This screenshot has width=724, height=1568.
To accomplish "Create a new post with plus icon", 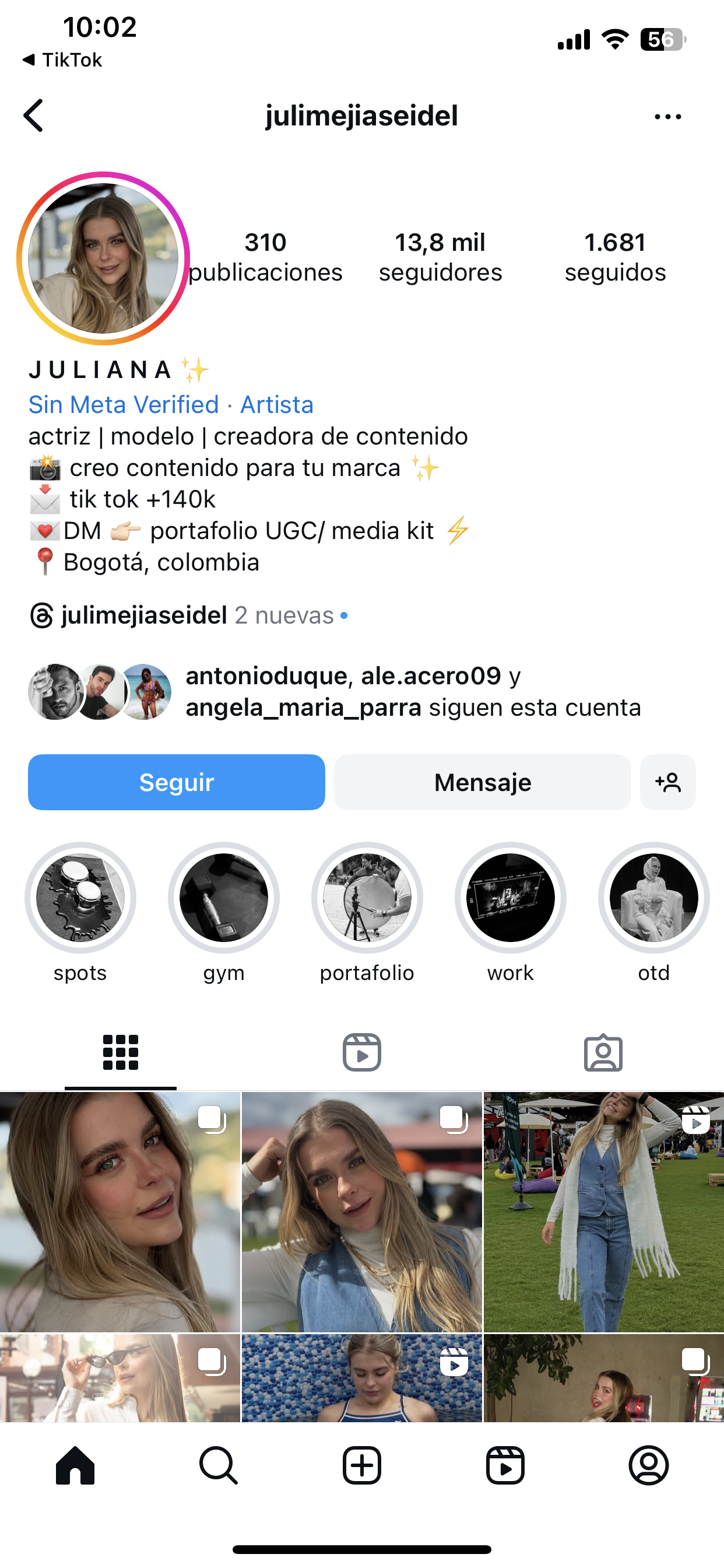I will [361, 1465].
